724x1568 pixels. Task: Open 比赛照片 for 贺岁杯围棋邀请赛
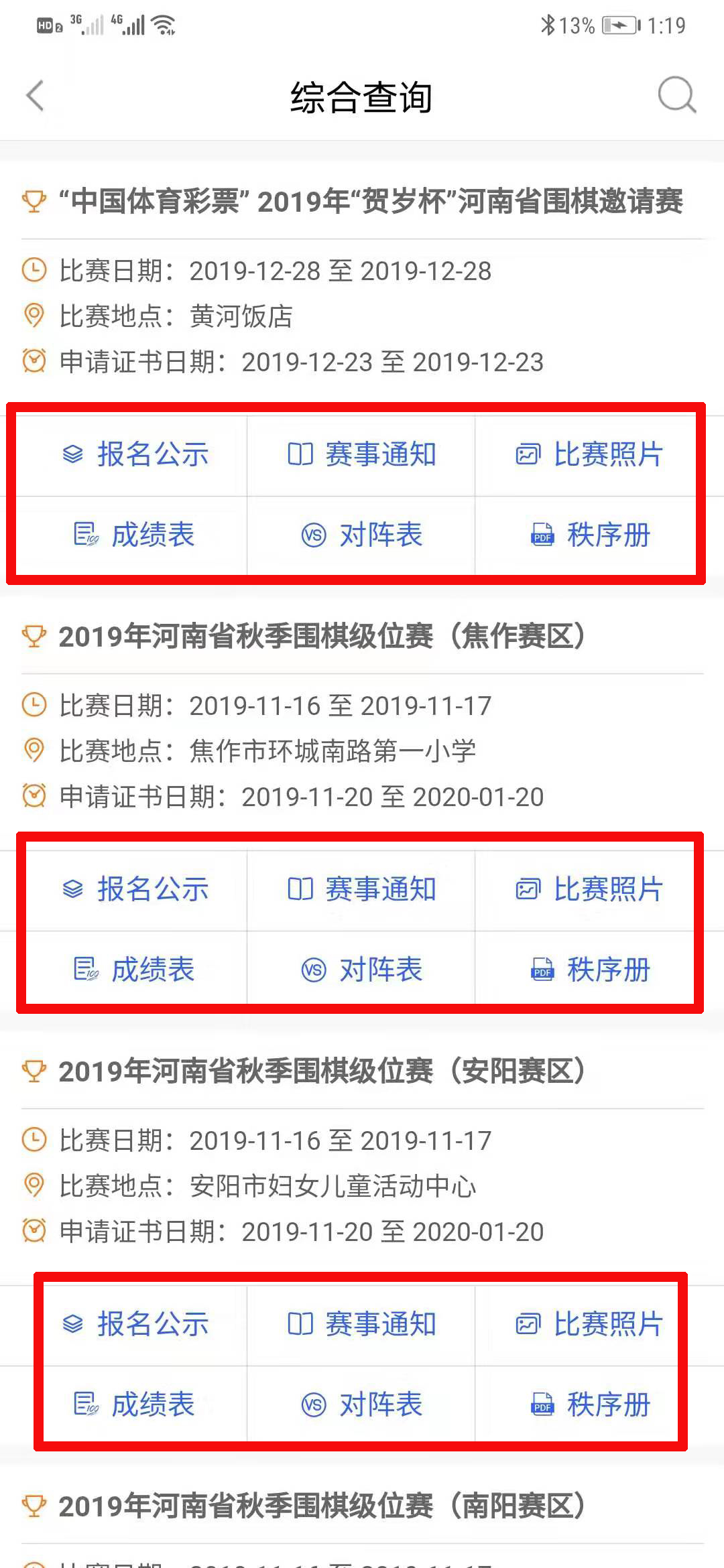[x=589, y=455]
